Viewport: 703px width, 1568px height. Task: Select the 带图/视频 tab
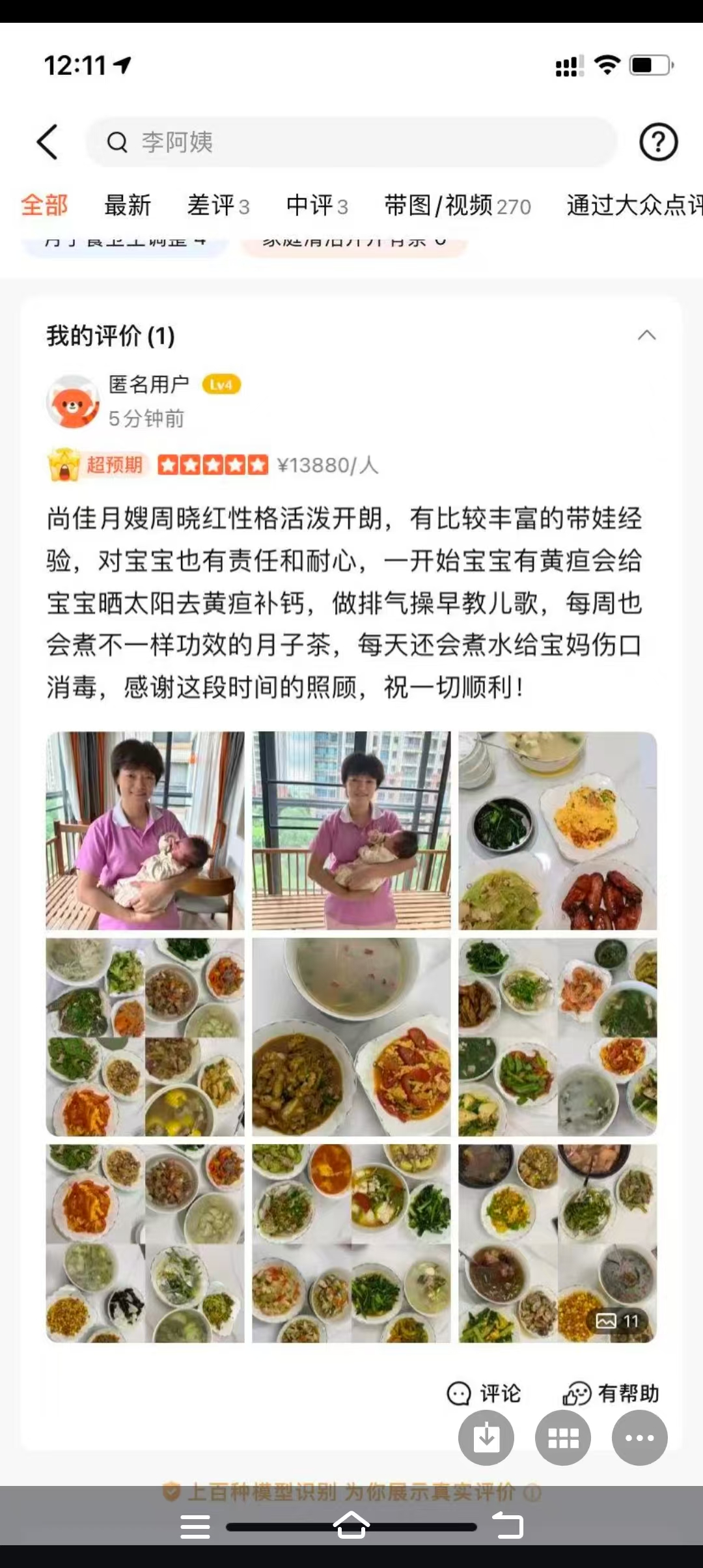tap(457, 205)
